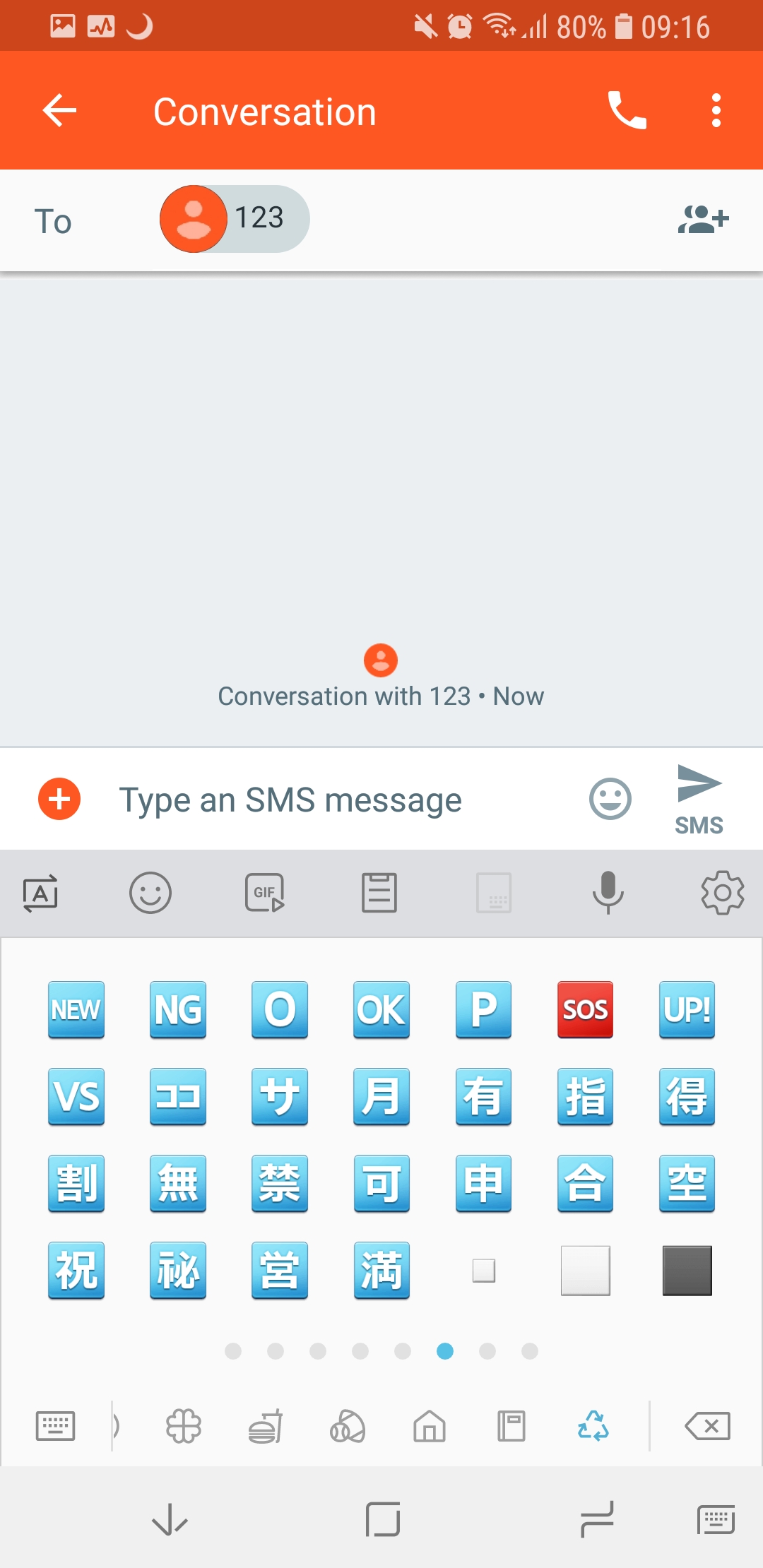Insert the NEW symbol emoji
This screenshot has width=763, height=1568.
tap(76, 1009)
